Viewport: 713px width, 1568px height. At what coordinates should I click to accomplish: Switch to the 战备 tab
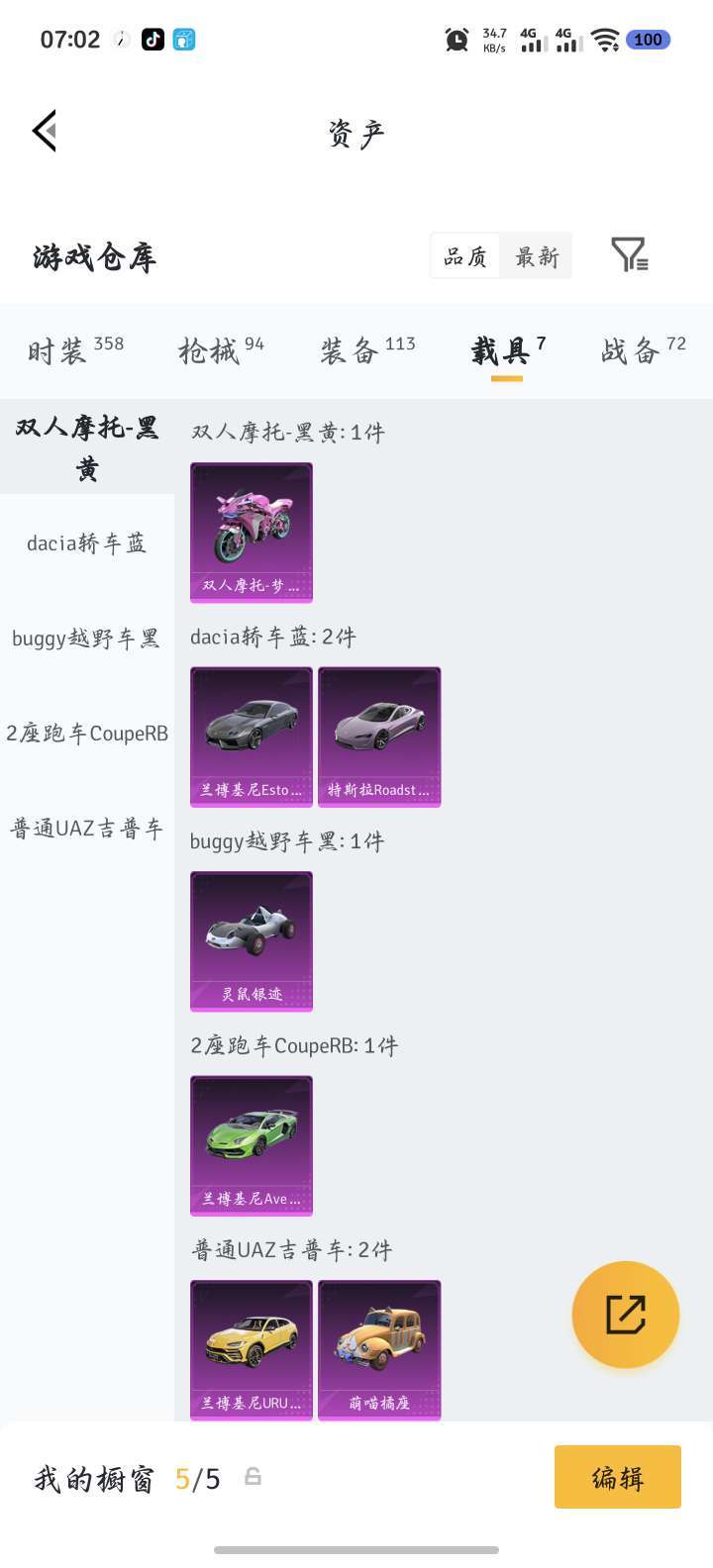click(644, 349)
